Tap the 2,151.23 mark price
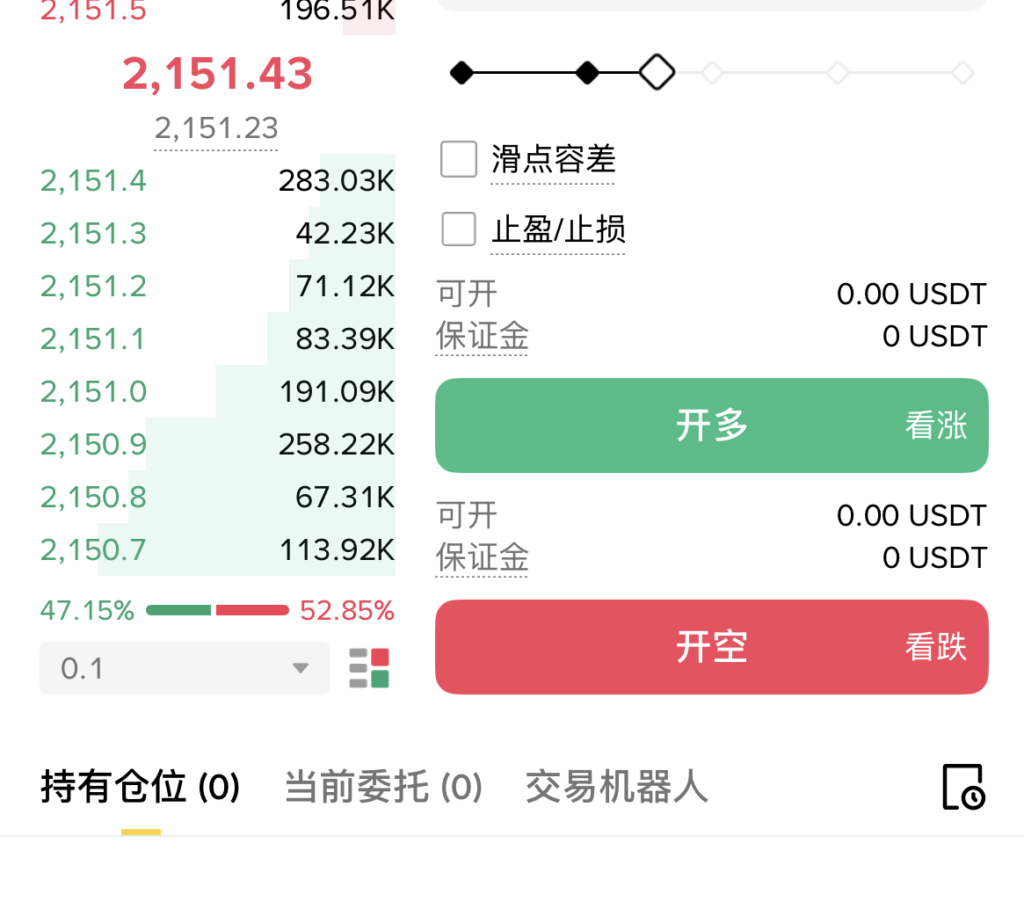Image resolution: width=1024 pixels, height=909 pixels. pyautogui.click(x=216, y=129)
